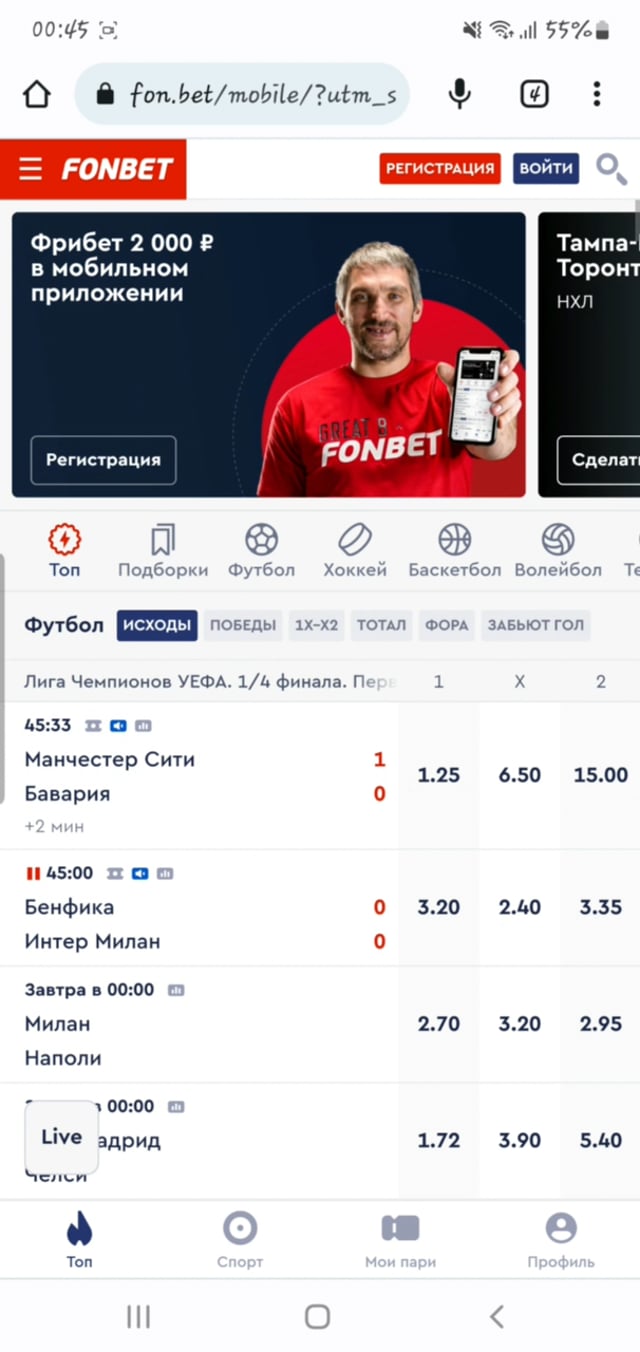Tap Регистрация on the freebet banner

[x=103, y=460]
